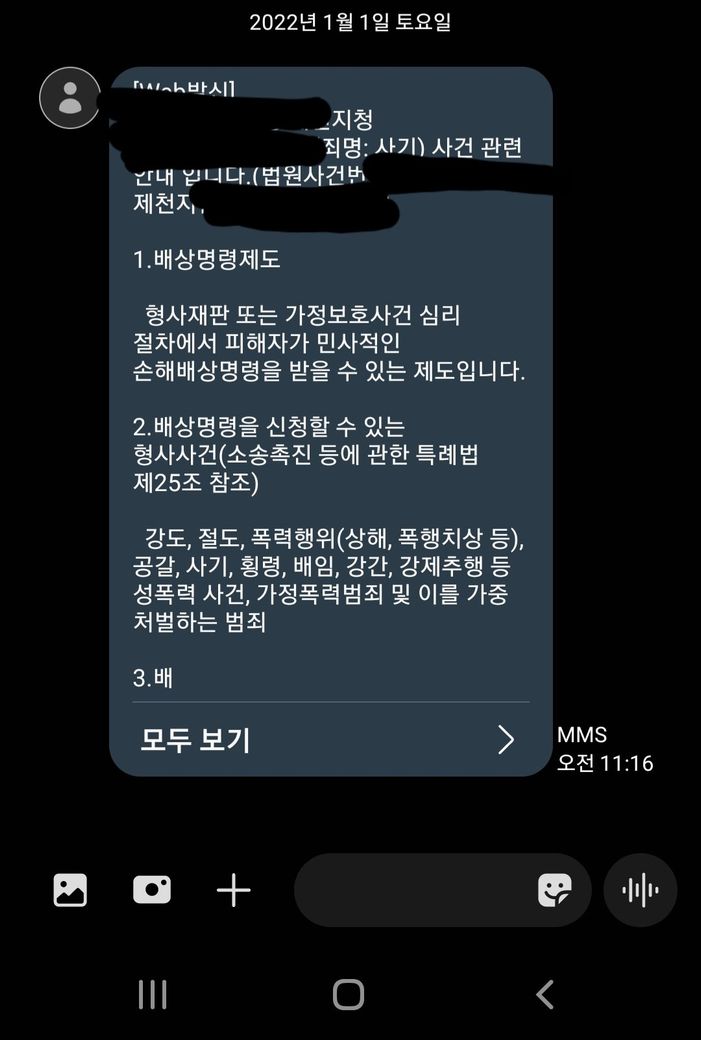Go back using the system back button
The height and width of the screenshot is (1040, 701).
coord(545,994)
